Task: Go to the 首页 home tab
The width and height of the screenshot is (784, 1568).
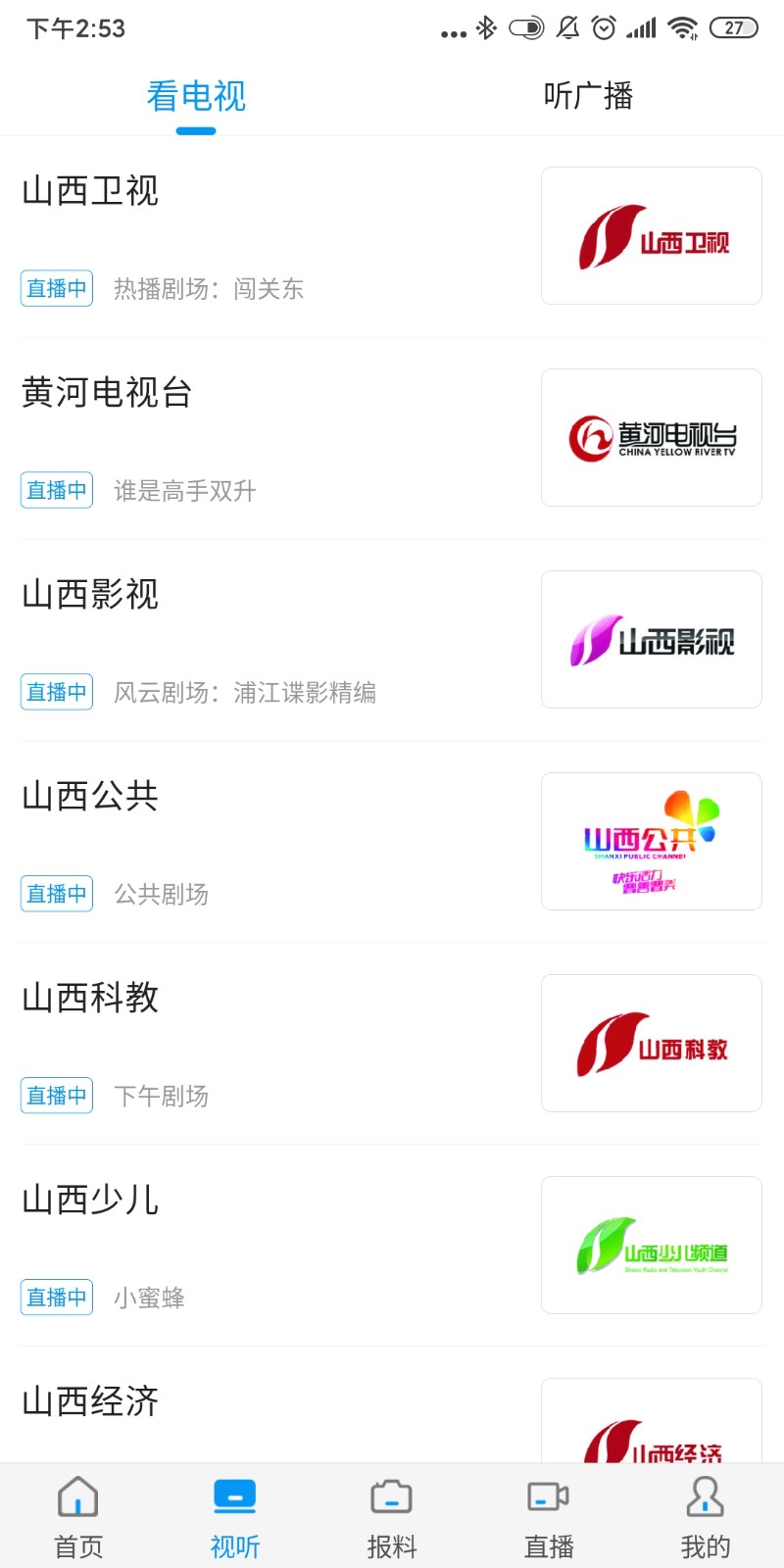Action: [x=78, y=1517]
